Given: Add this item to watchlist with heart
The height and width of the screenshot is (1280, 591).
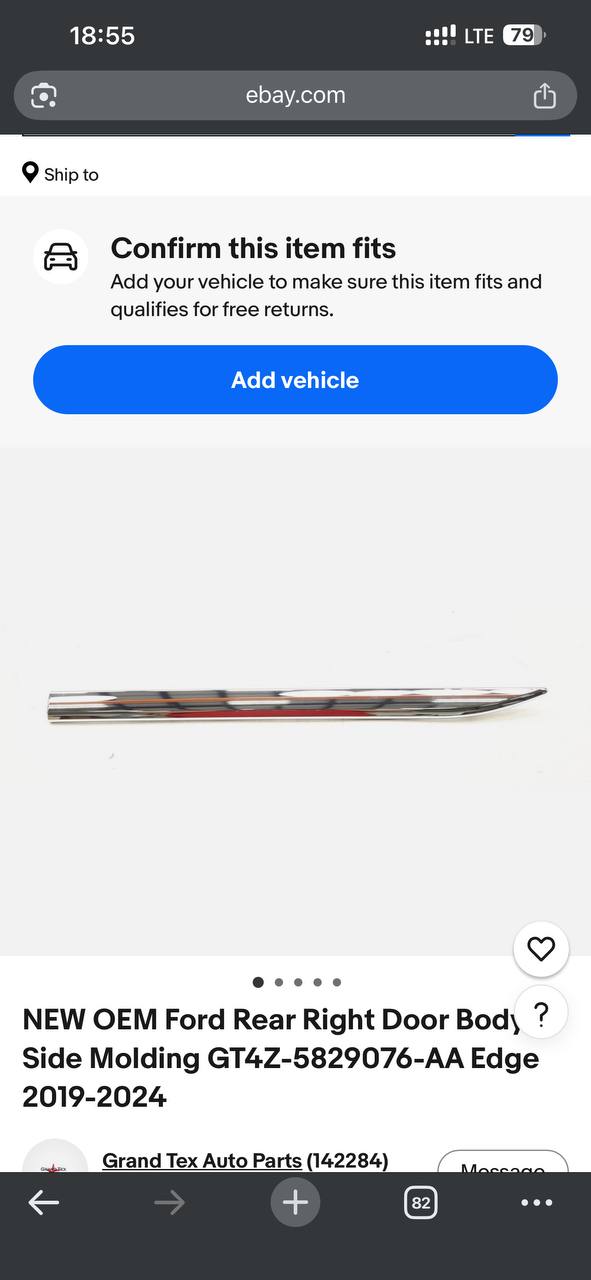Looking at the screenshot, I should (541, 949).
